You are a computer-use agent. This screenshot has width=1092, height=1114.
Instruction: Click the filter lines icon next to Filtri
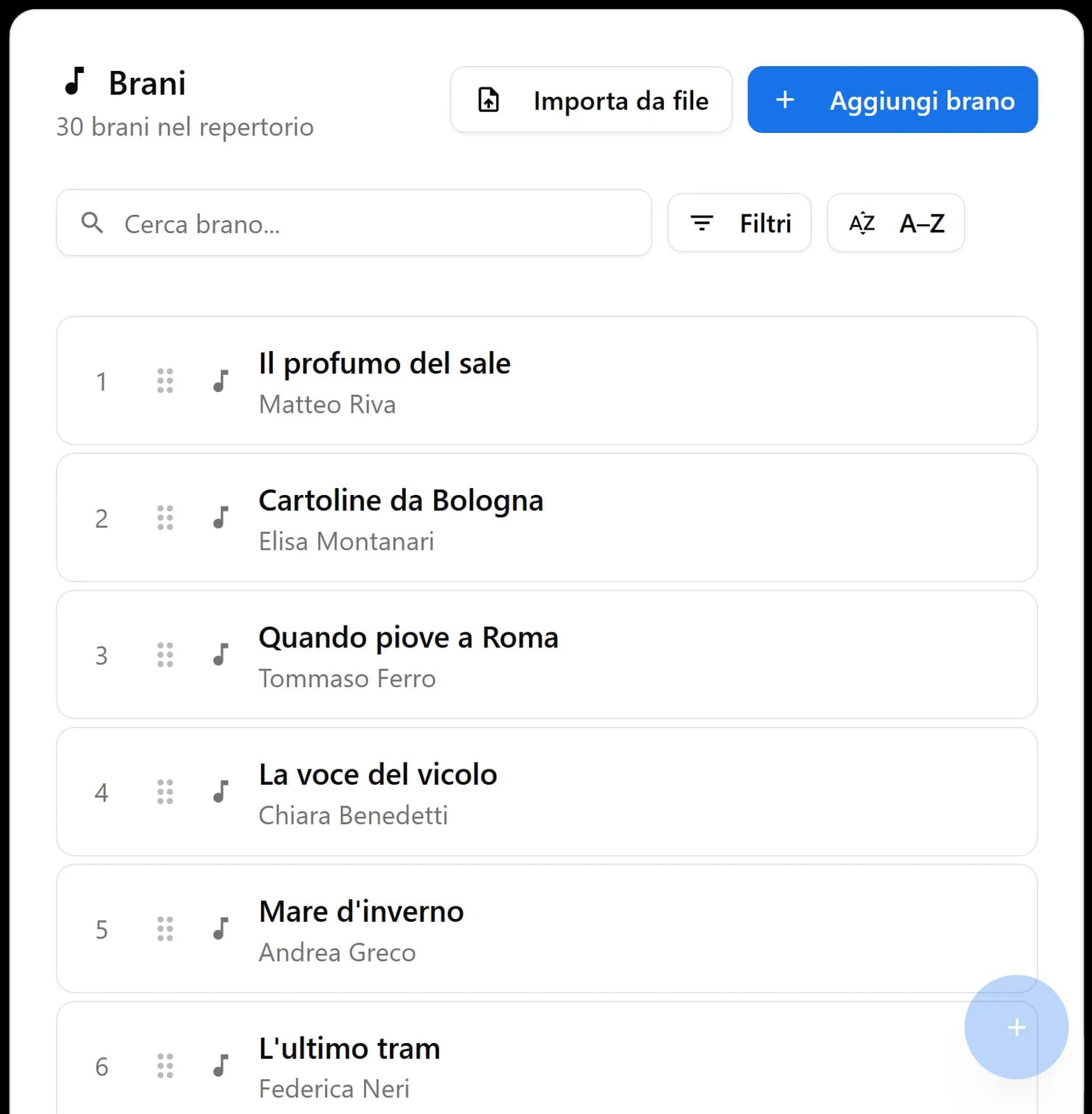coord(702,223)
